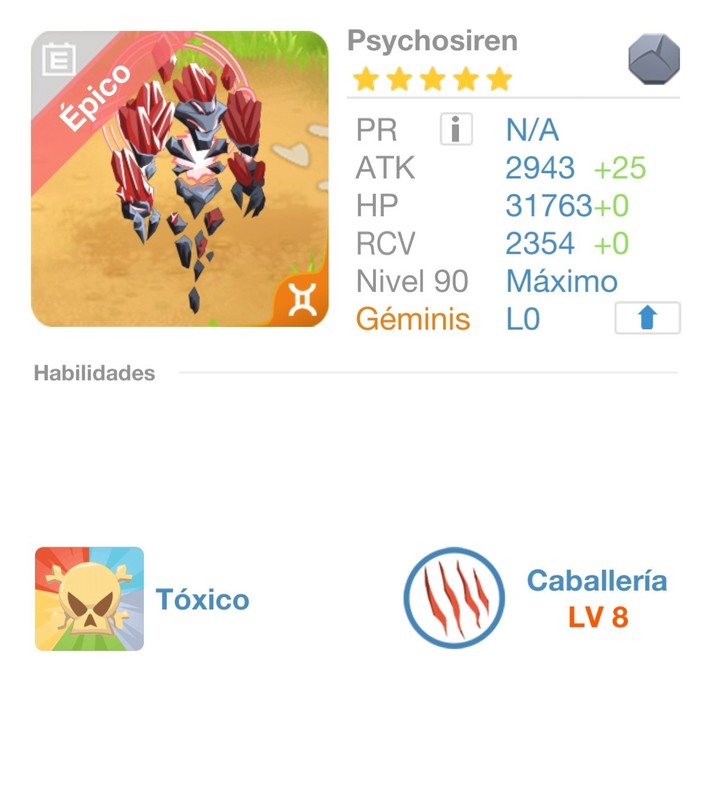Open the PR info icon
The height and width of the screenshot is (800, 711).
click(x=456, y=130)
